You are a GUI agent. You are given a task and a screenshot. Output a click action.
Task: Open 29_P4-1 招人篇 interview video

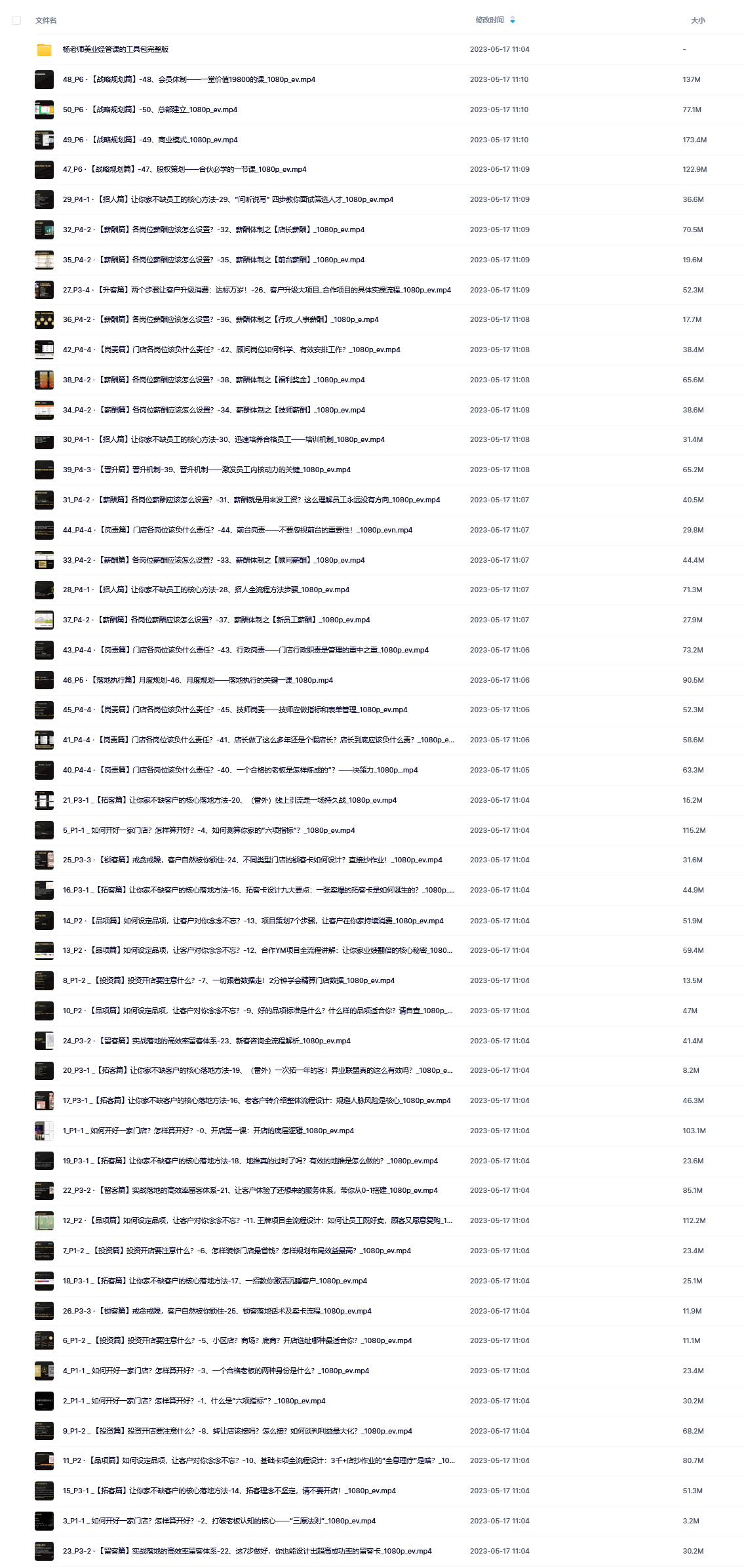pyautogui.click(x=228, y=199)
